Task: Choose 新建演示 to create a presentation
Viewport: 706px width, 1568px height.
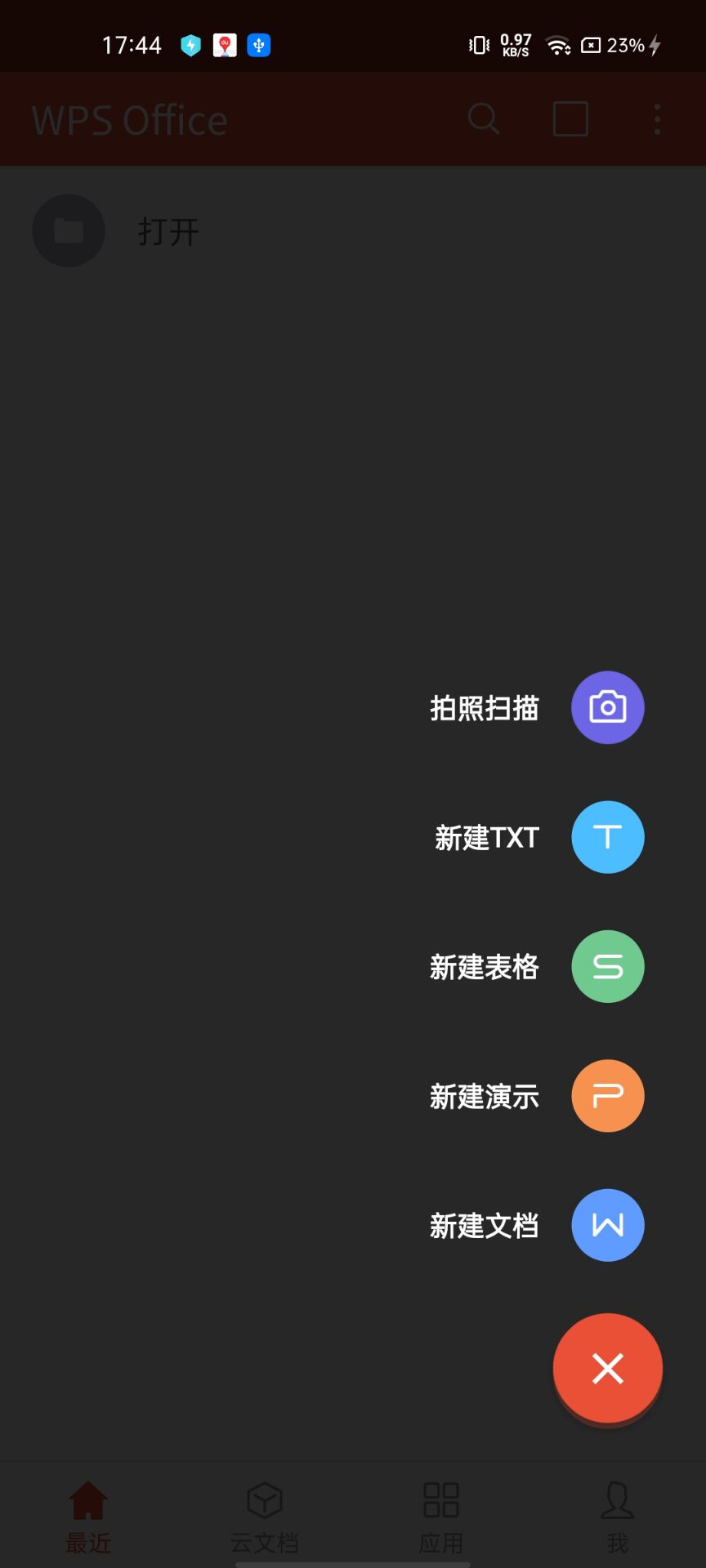Action: [607, 1096]
